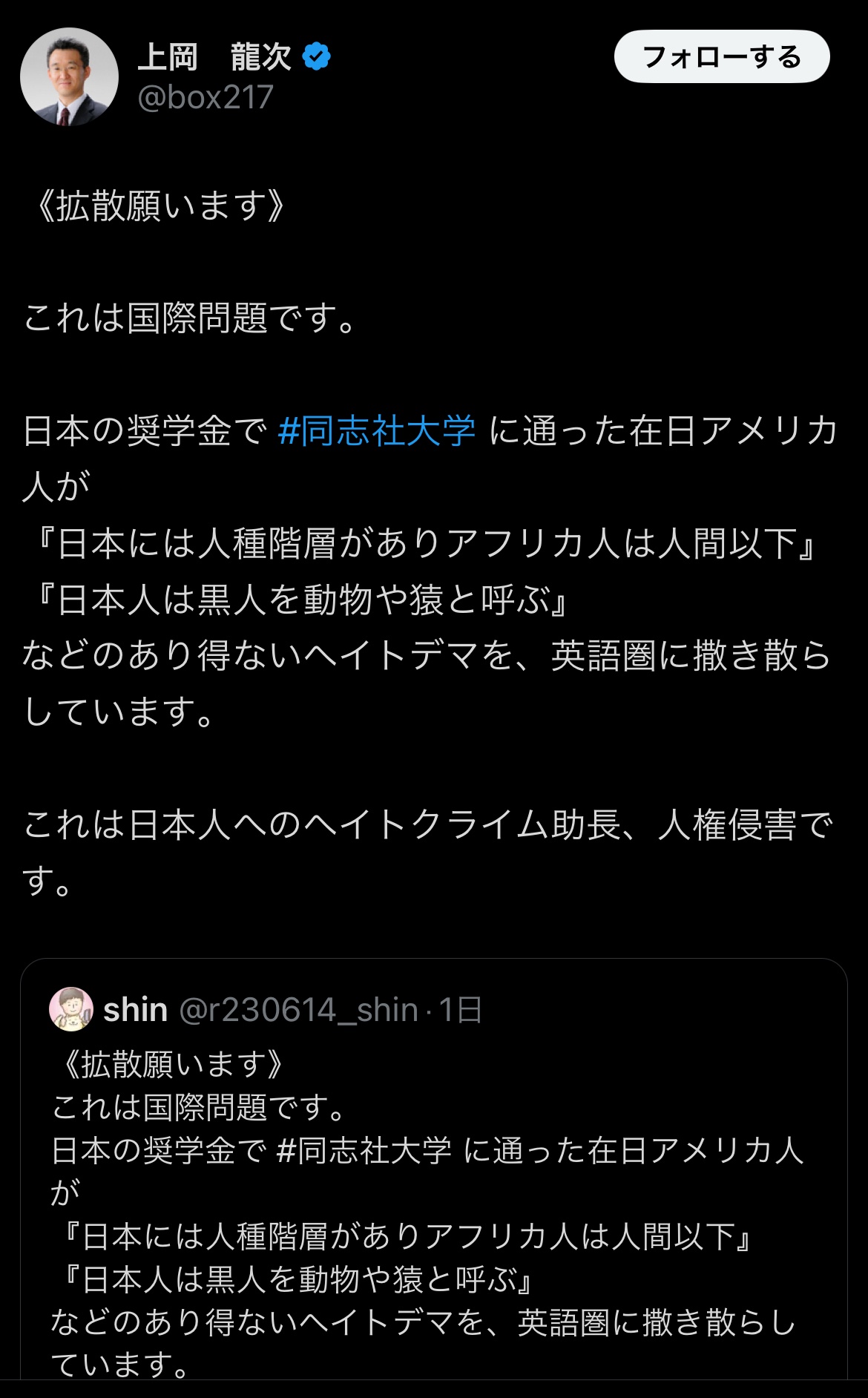The height and width of the screenshot is (1398, 868).
Task: Open 上岡 龍次's profile picture
Action: pyautogui.click(x=69, y=76)
